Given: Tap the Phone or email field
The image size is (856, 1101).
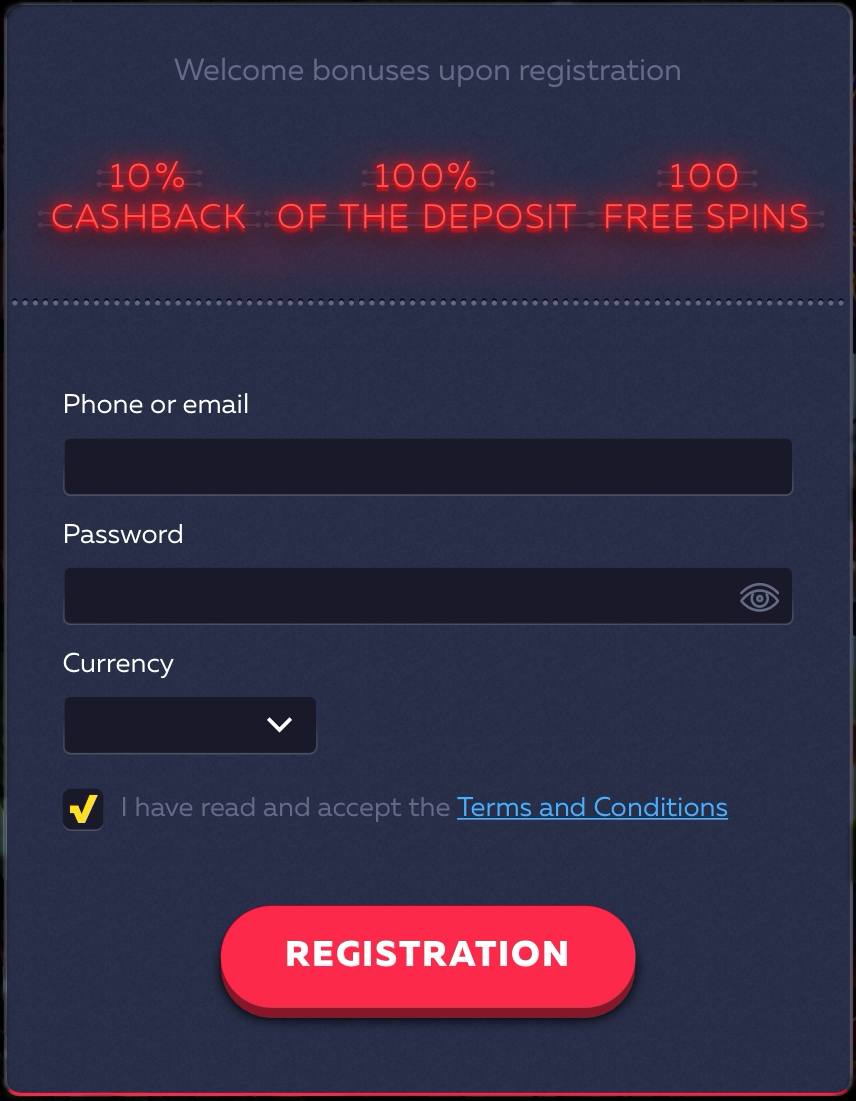Looking at the screenshot, I should point(427,467).
